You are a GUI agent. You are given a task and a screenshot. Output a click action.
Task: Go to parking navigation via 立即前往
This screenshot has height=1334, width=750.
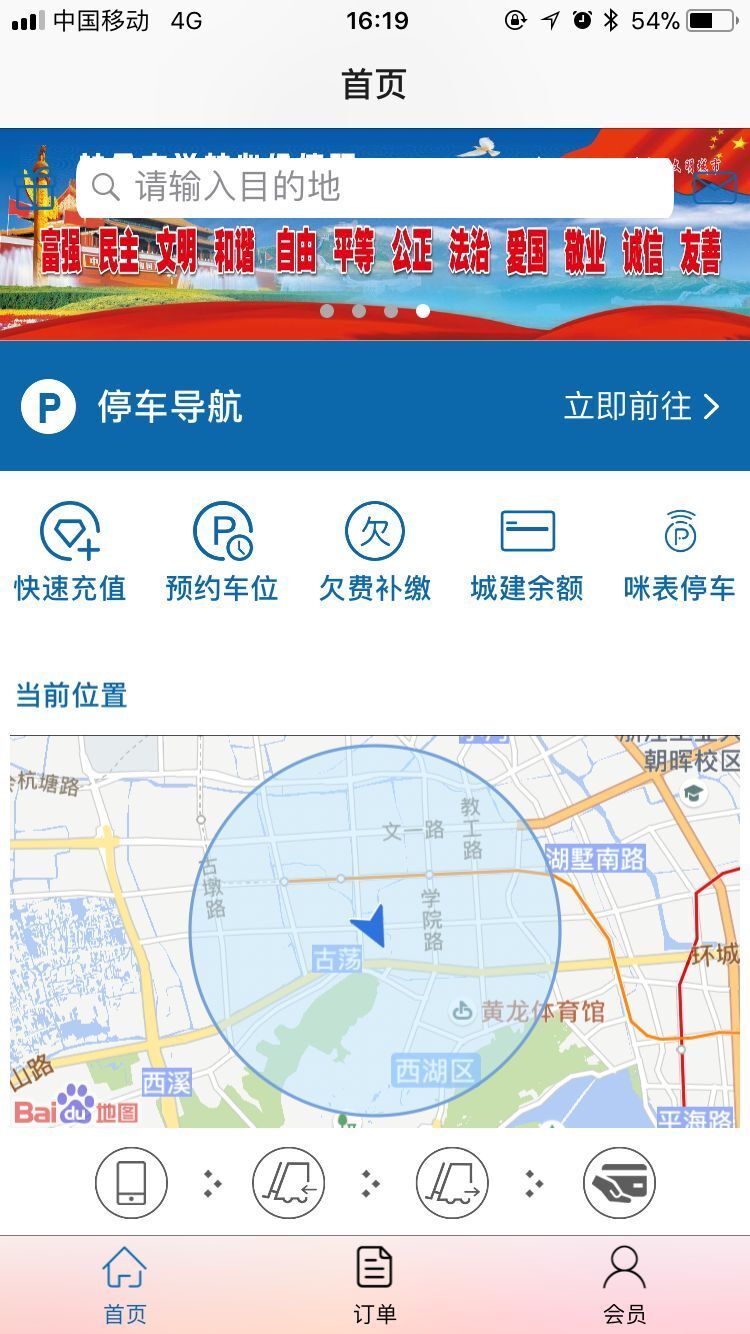click(641, 406)
